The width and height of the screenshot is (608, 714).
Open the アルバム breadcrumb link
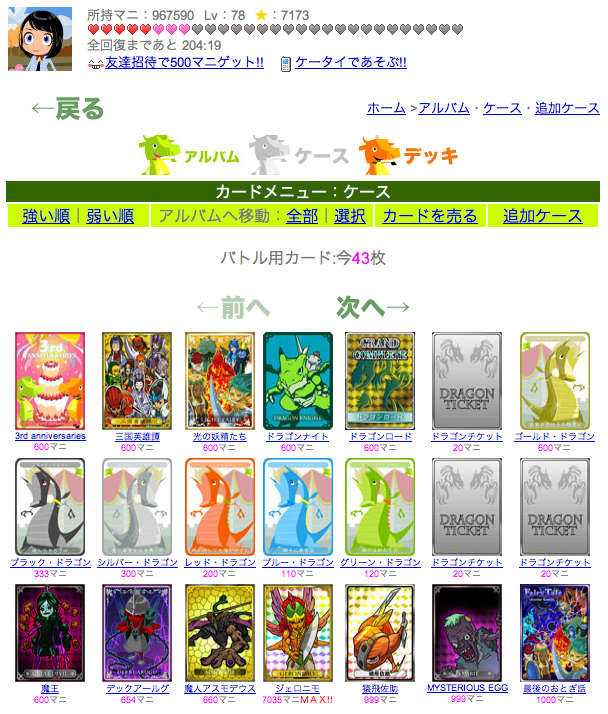pyautogui.click(x=445, y=108)
